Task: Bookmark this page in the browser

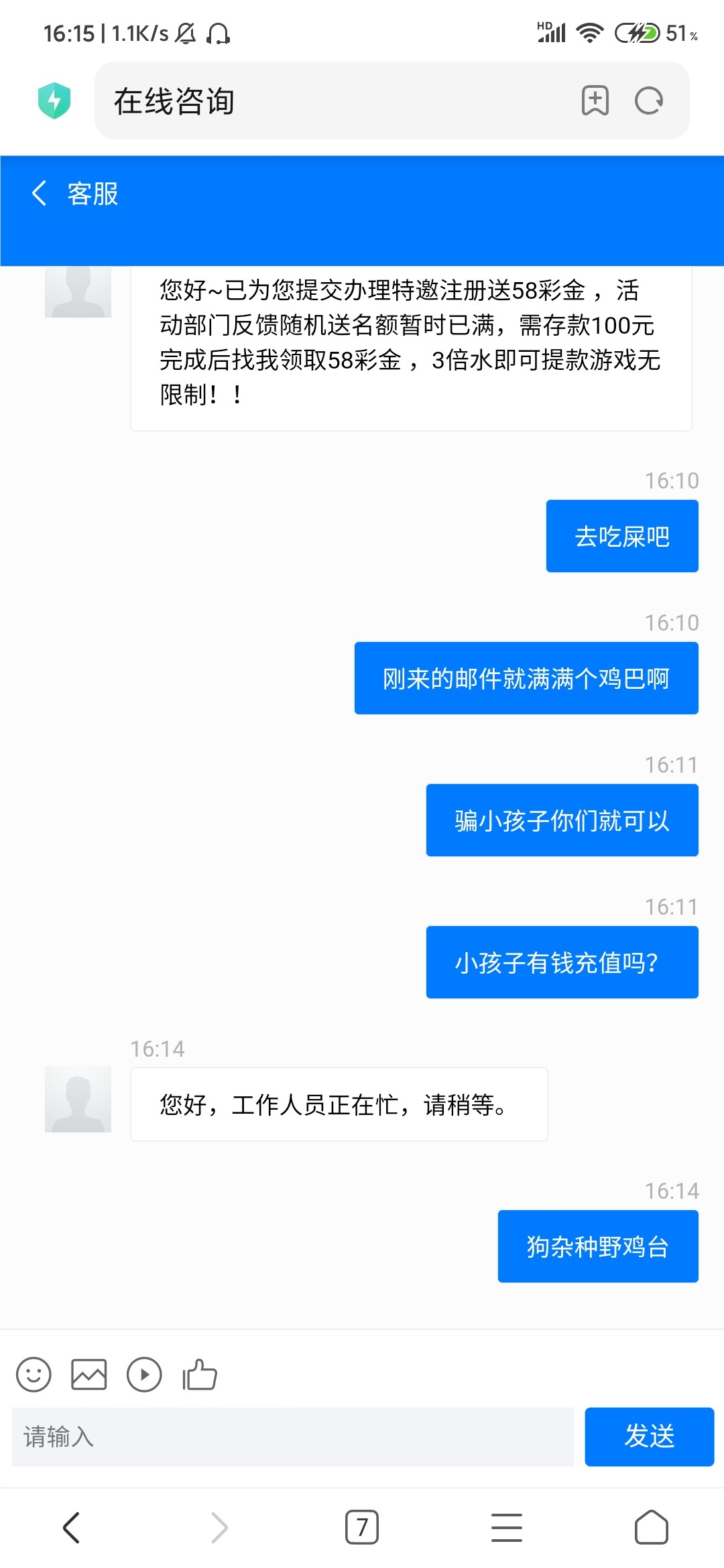Action: click(595, 101)
